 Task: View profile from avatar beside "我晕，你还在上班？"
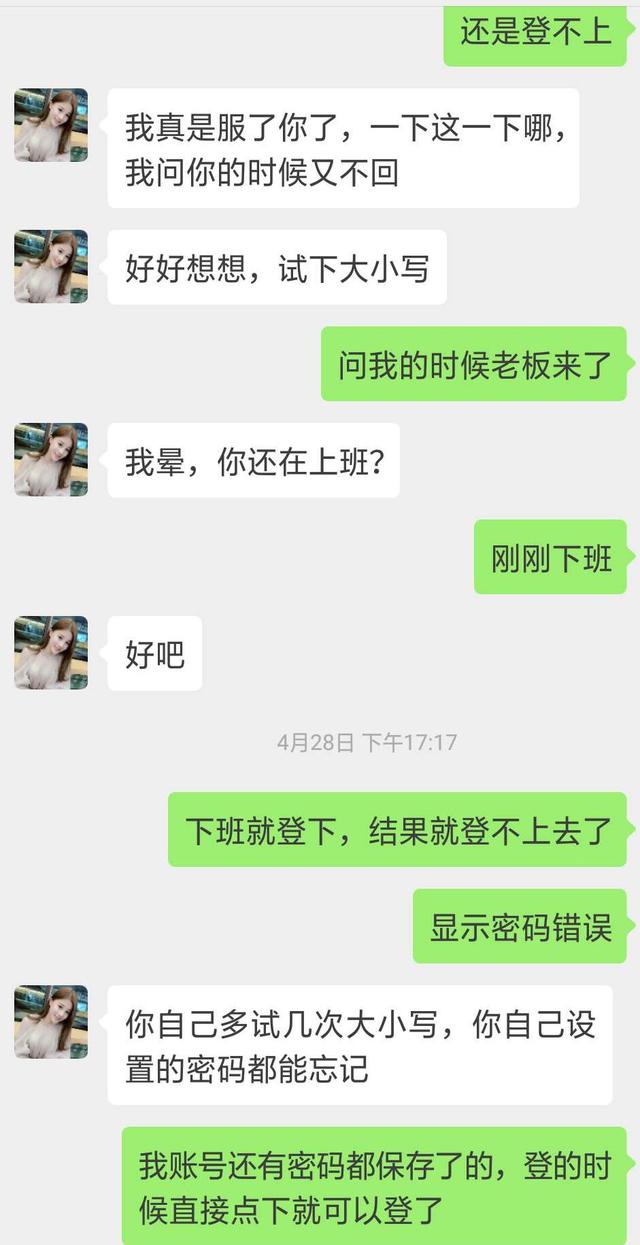[x=51, y=459]
